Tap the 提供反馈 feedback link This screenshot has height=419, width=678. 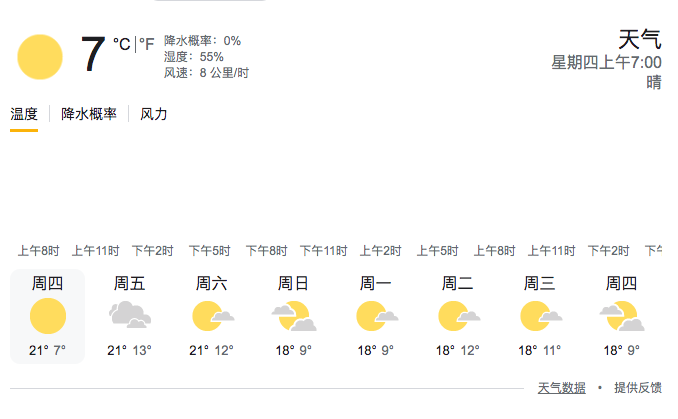[x=638, y=388]
